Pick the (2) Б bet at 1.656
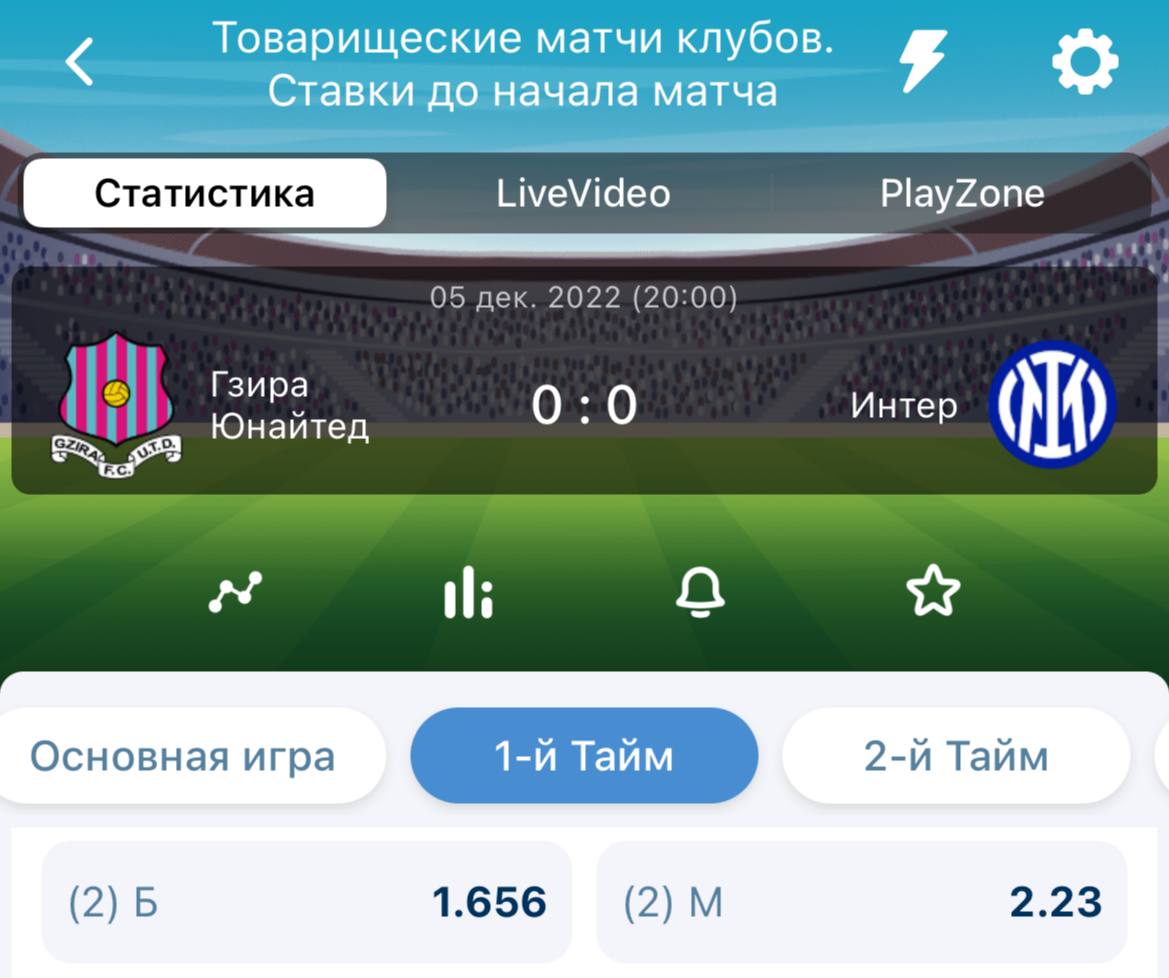 [x=307, y=902]
